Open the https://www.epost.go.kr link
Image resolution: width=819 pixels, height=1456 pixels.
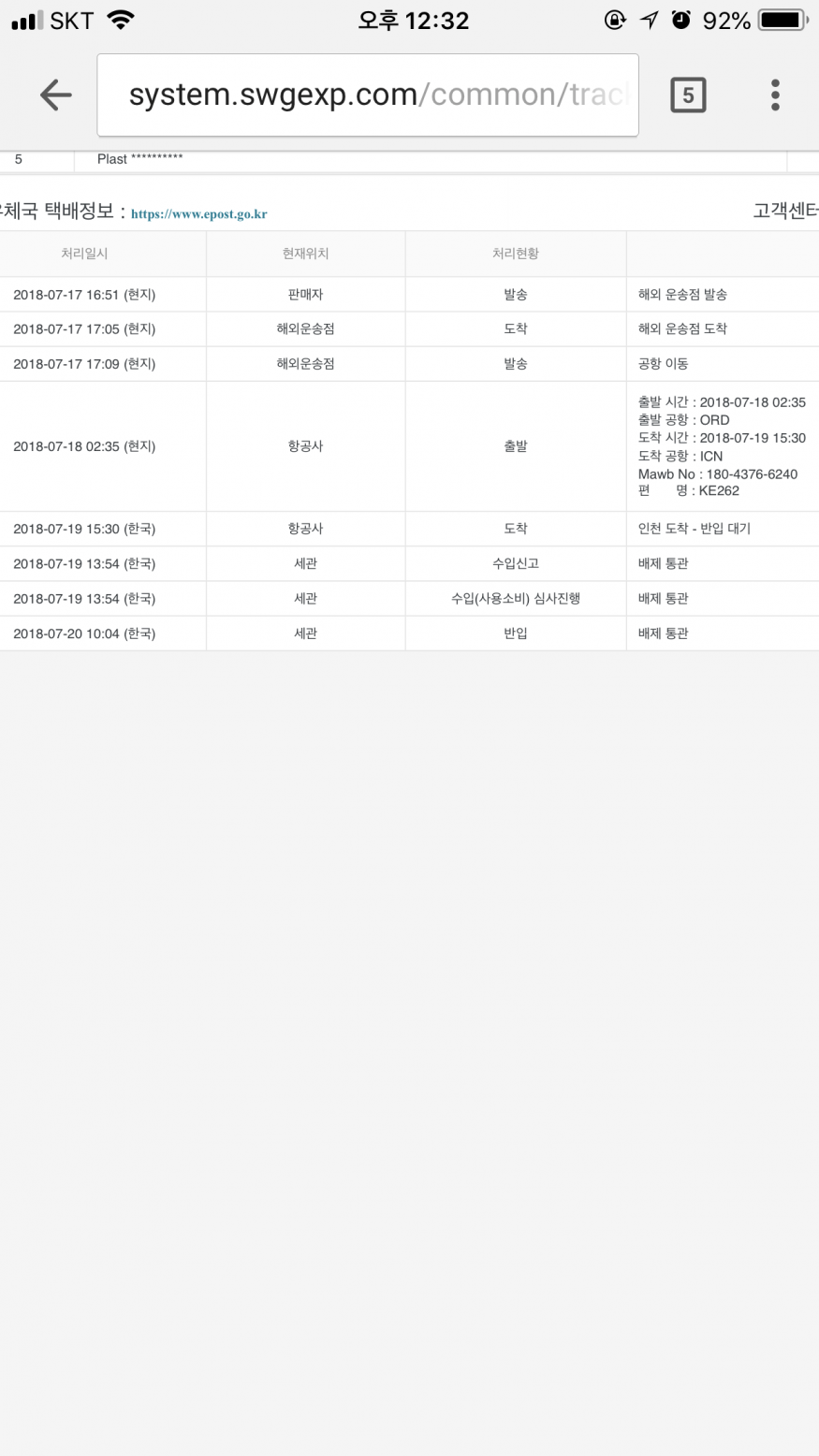click(x=199, y=214)
